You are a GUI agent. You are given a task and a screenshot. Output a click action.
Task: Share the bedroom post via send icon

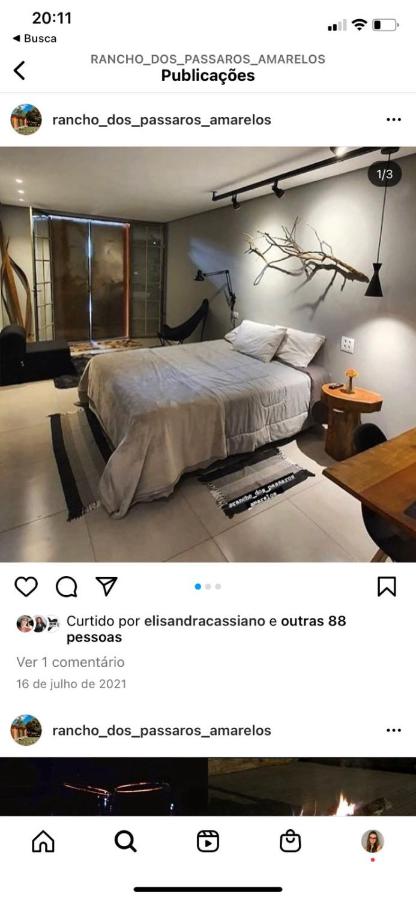click(107, 586)
